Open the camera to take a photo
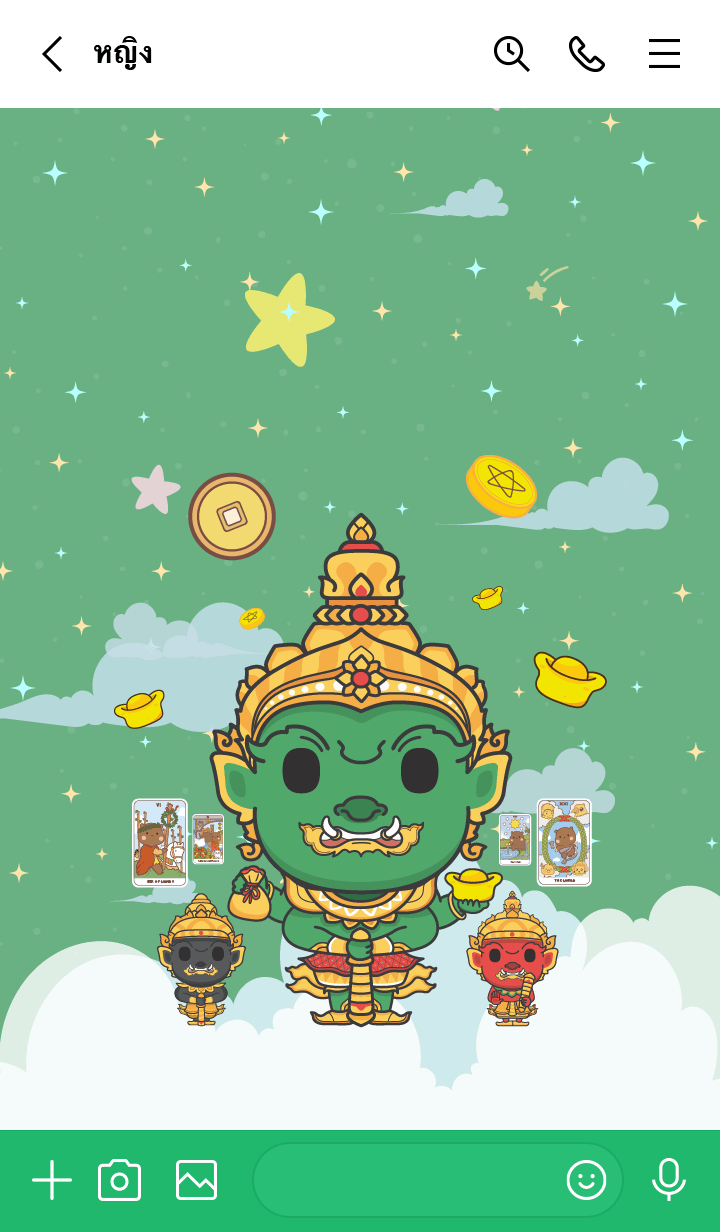 120,1180
